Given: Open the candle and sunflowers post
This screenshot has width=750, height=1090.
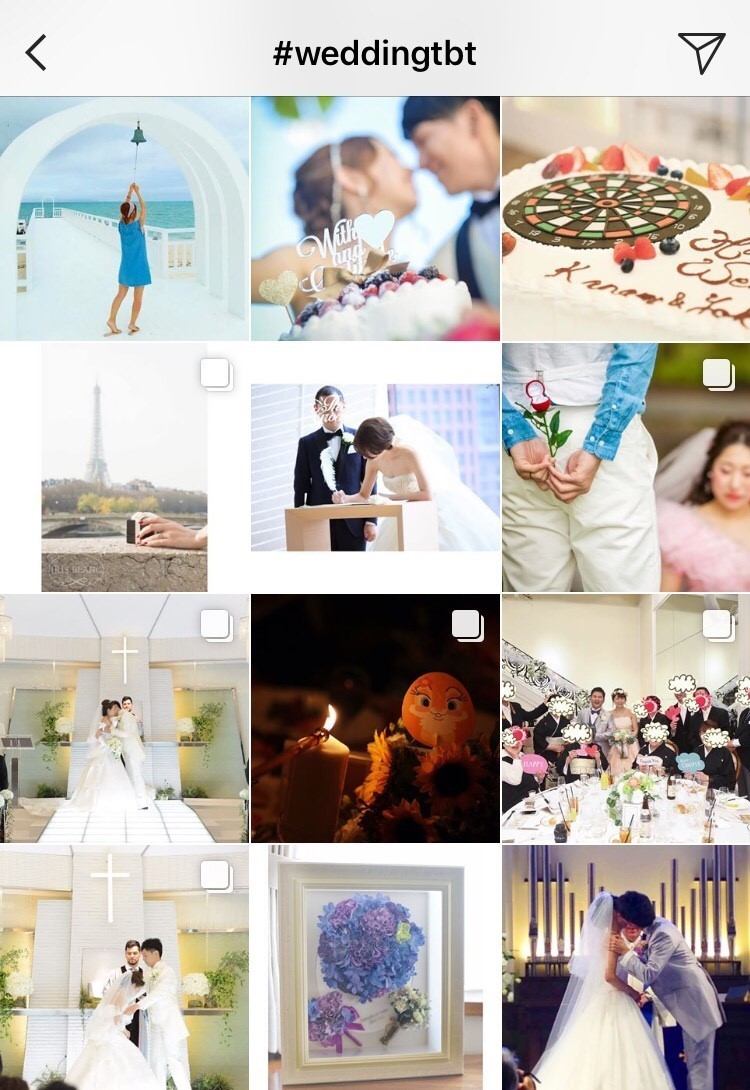Looking at the screenshot, I should 375,718.
